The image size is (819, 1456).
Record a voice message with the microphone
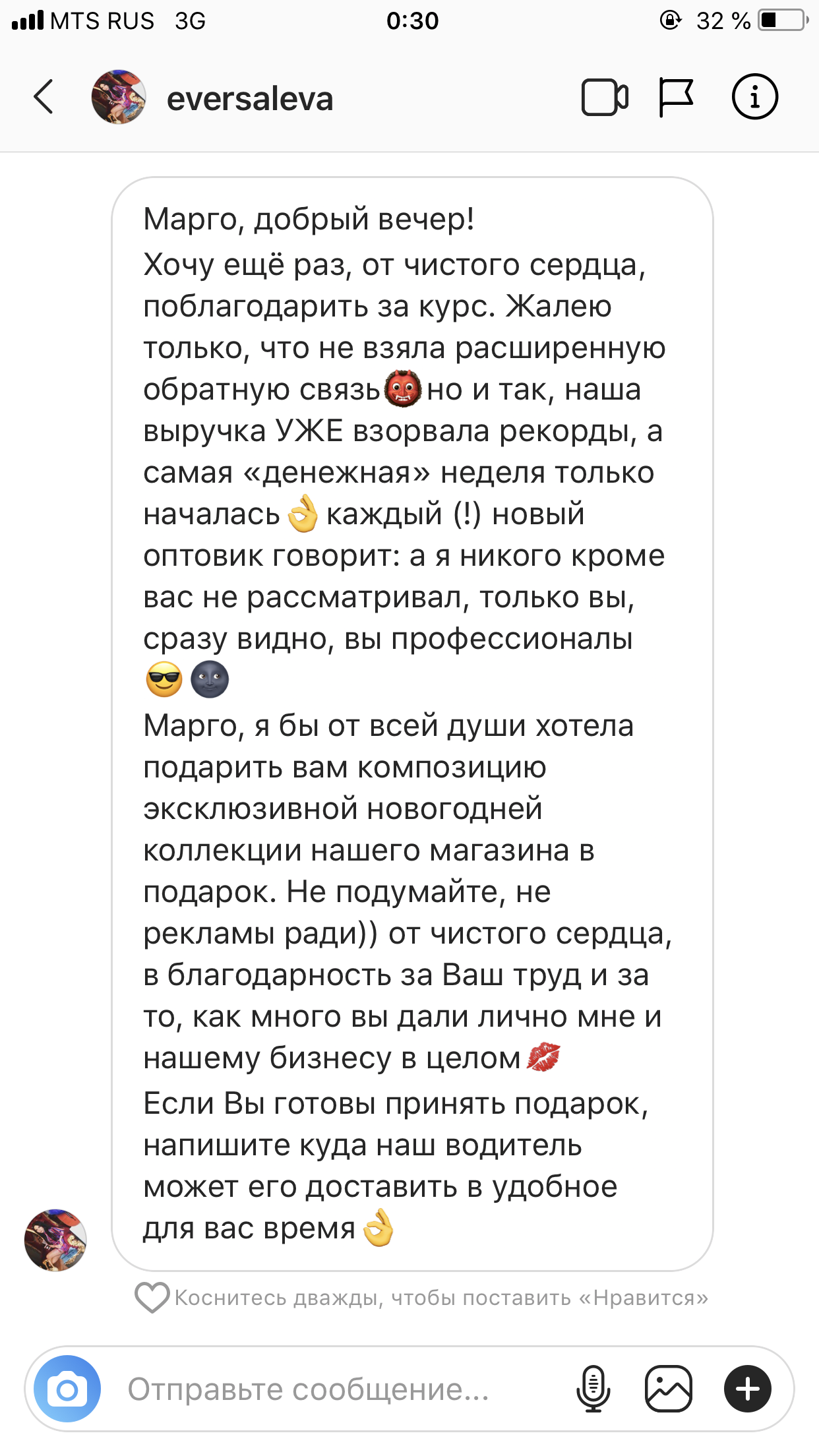click(x=593, y=1389)
